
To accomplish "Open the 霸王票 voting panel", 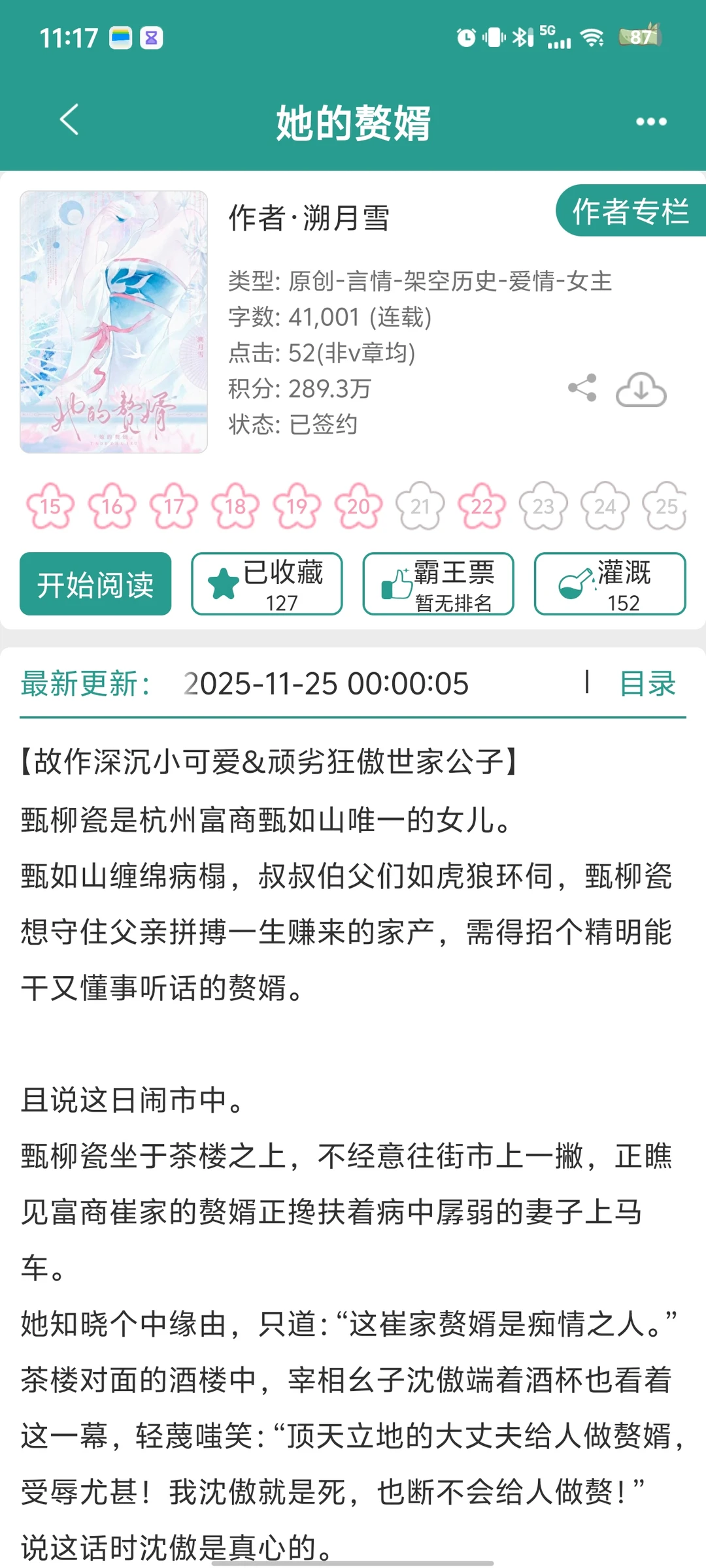I will click(x=438, y=583).
